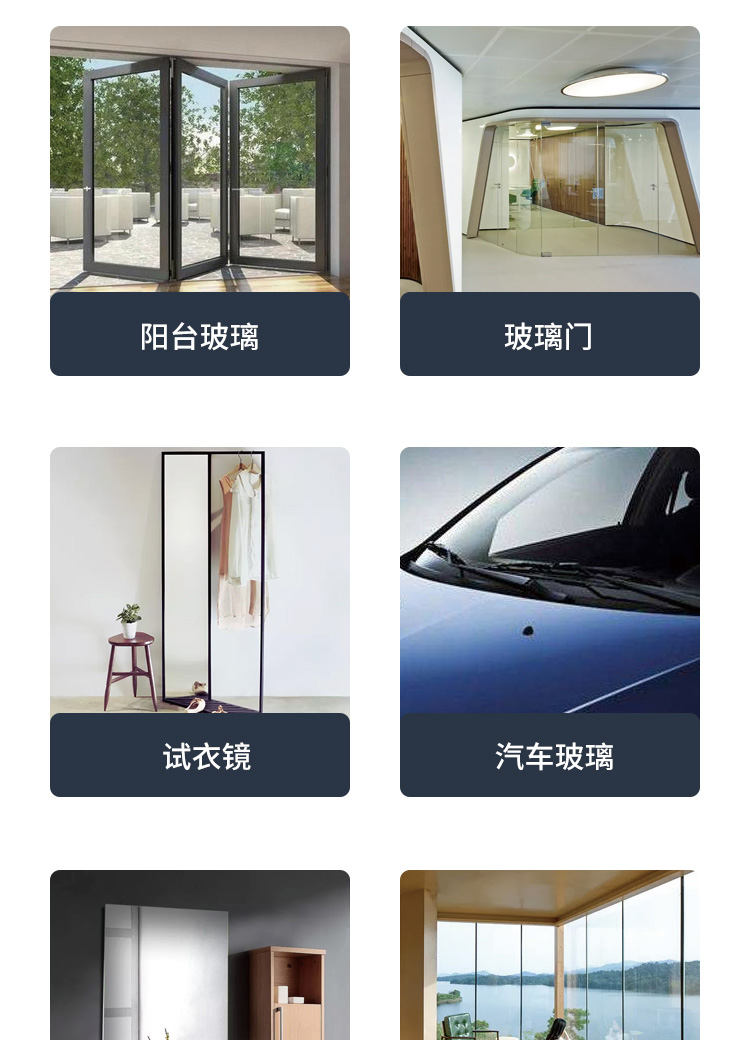The height and width of the screenshot is (1040, 750).
Task: Select the office glass door photo
Action: [550, 158]
